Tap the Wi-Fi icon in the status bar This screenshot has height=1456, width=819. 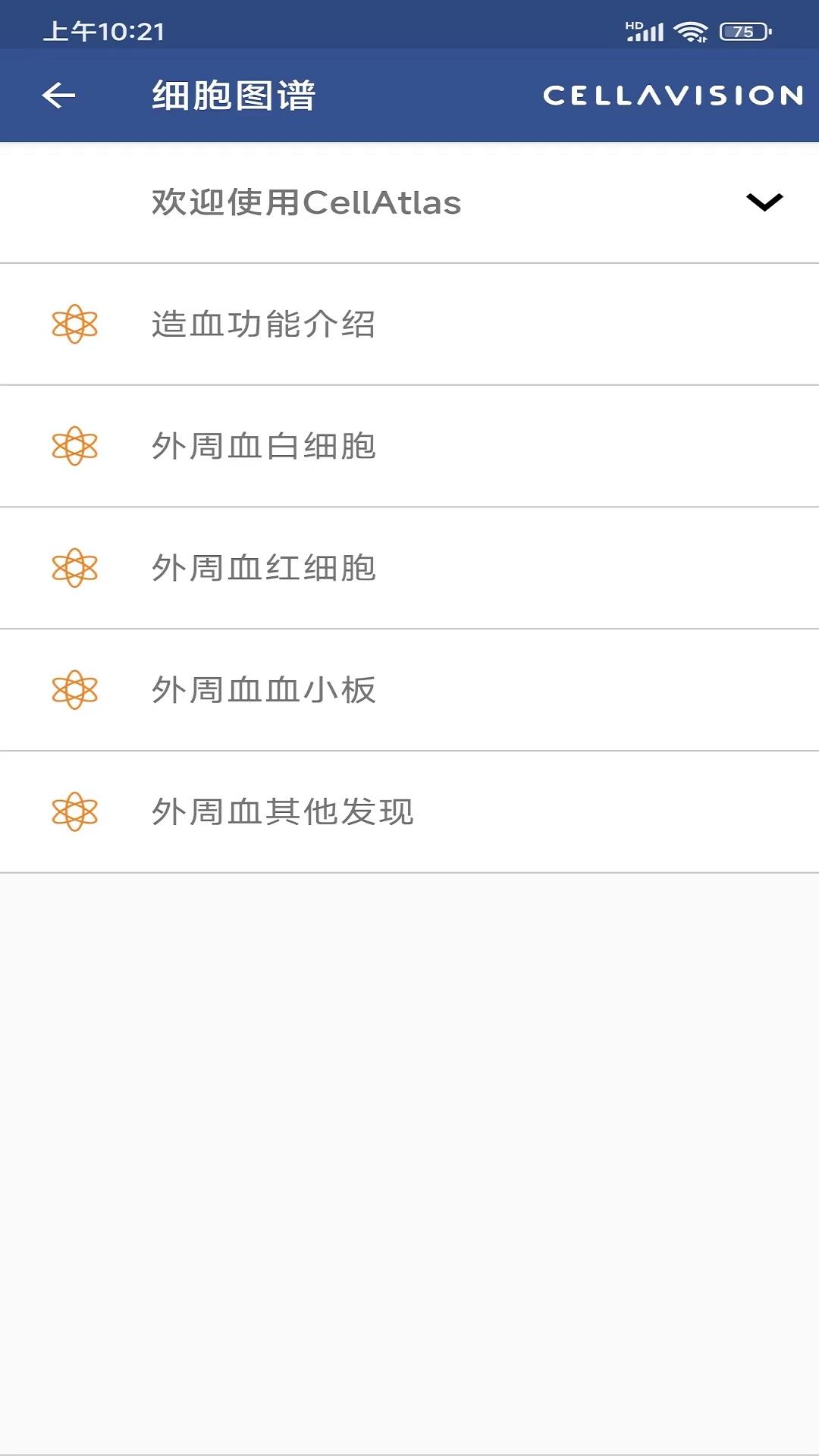pos(691,30)
